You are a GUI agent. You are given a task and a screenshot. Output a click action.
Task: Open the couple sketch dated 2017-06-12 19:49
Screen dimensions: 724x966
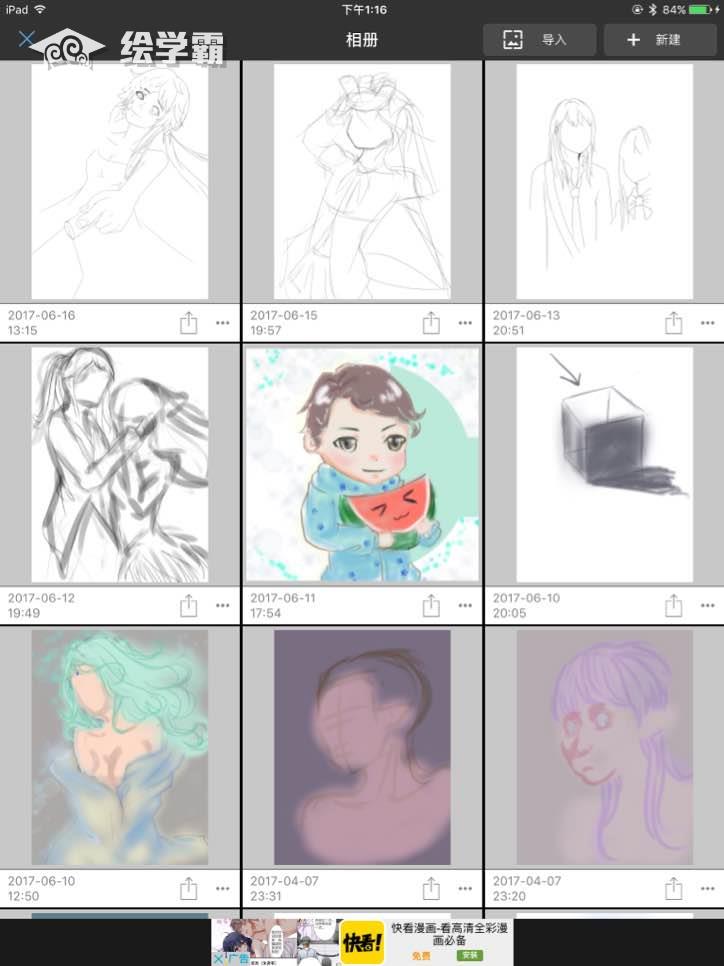[120, 464]
